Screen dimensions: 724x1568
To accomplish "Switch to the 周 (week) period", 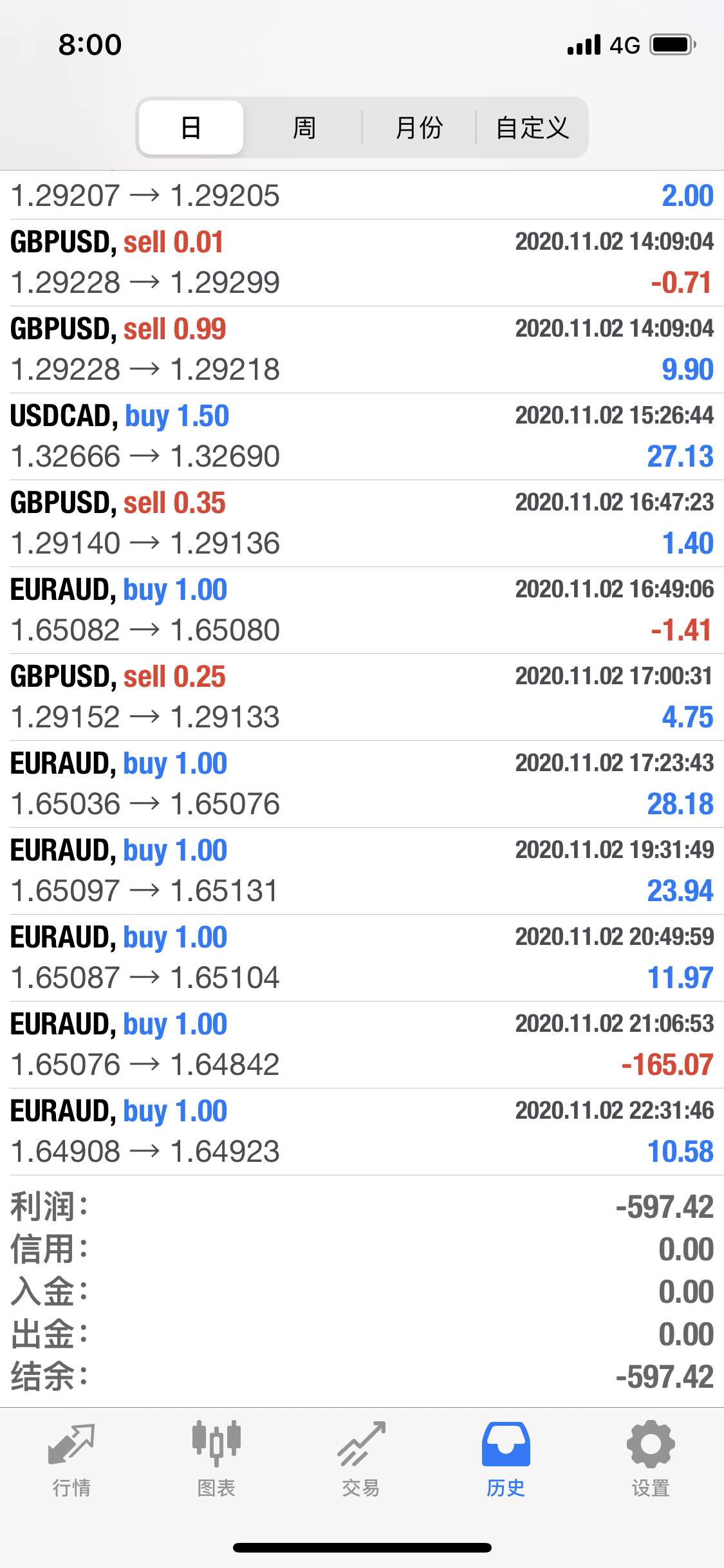I will click(304, 127).
